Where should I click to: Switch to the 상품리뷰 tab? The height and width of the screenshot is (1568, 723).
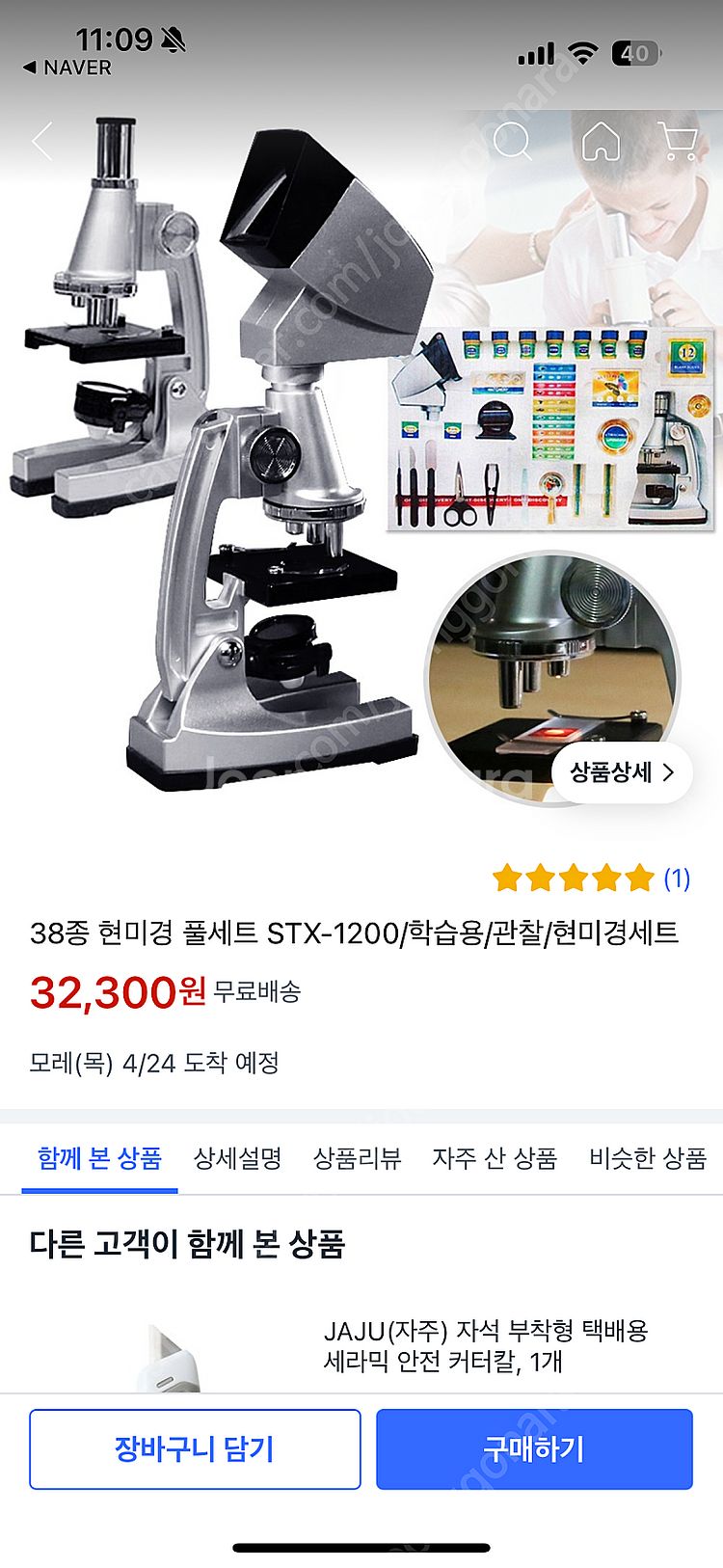pyautogui.click(x=357, y=1158)
